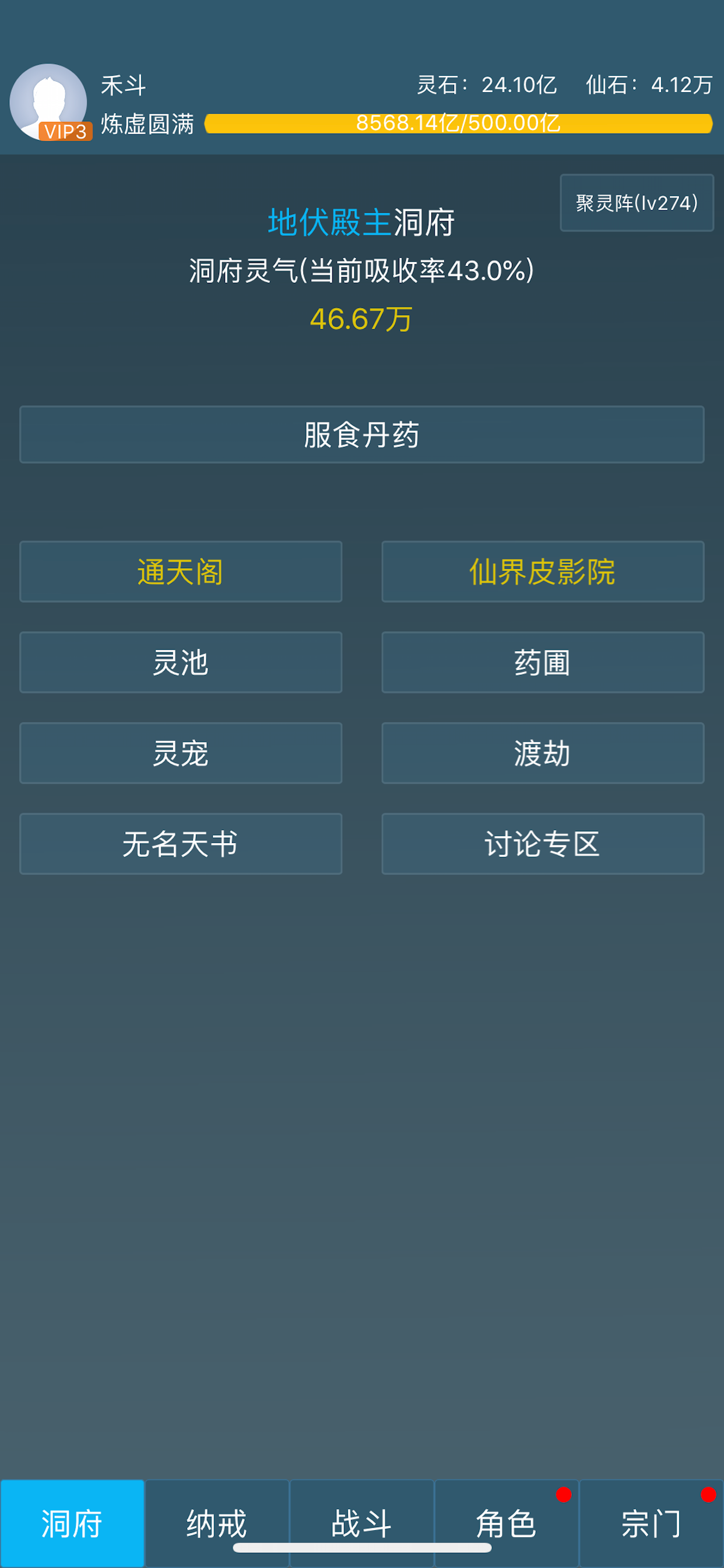Enter the 讨论专区 area
Screen dimensions: 724x1568
point(543,845)
